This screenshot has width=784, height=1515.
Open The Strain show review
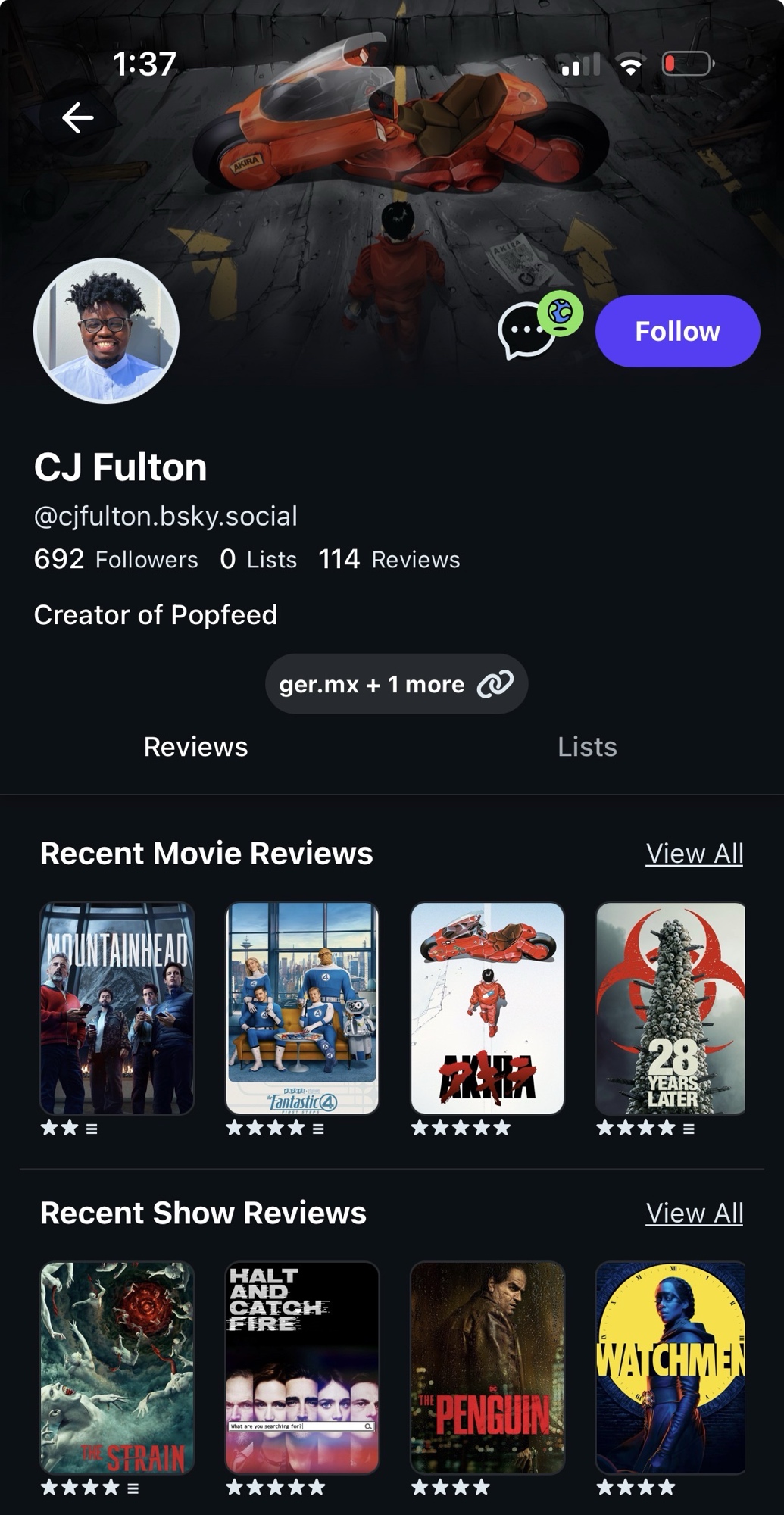pyautogui.click(x=117, y=1367)
